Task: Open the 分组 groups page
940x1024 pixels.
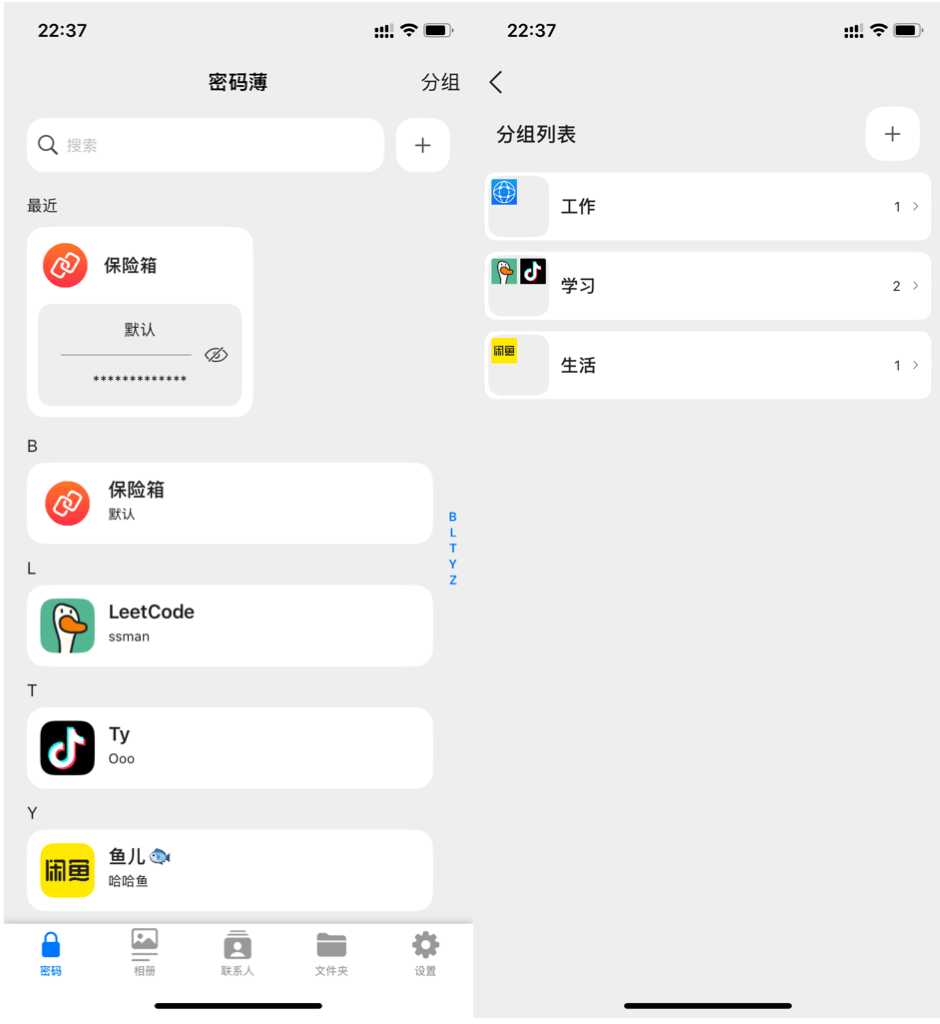Action: click(x=440, y=83)
